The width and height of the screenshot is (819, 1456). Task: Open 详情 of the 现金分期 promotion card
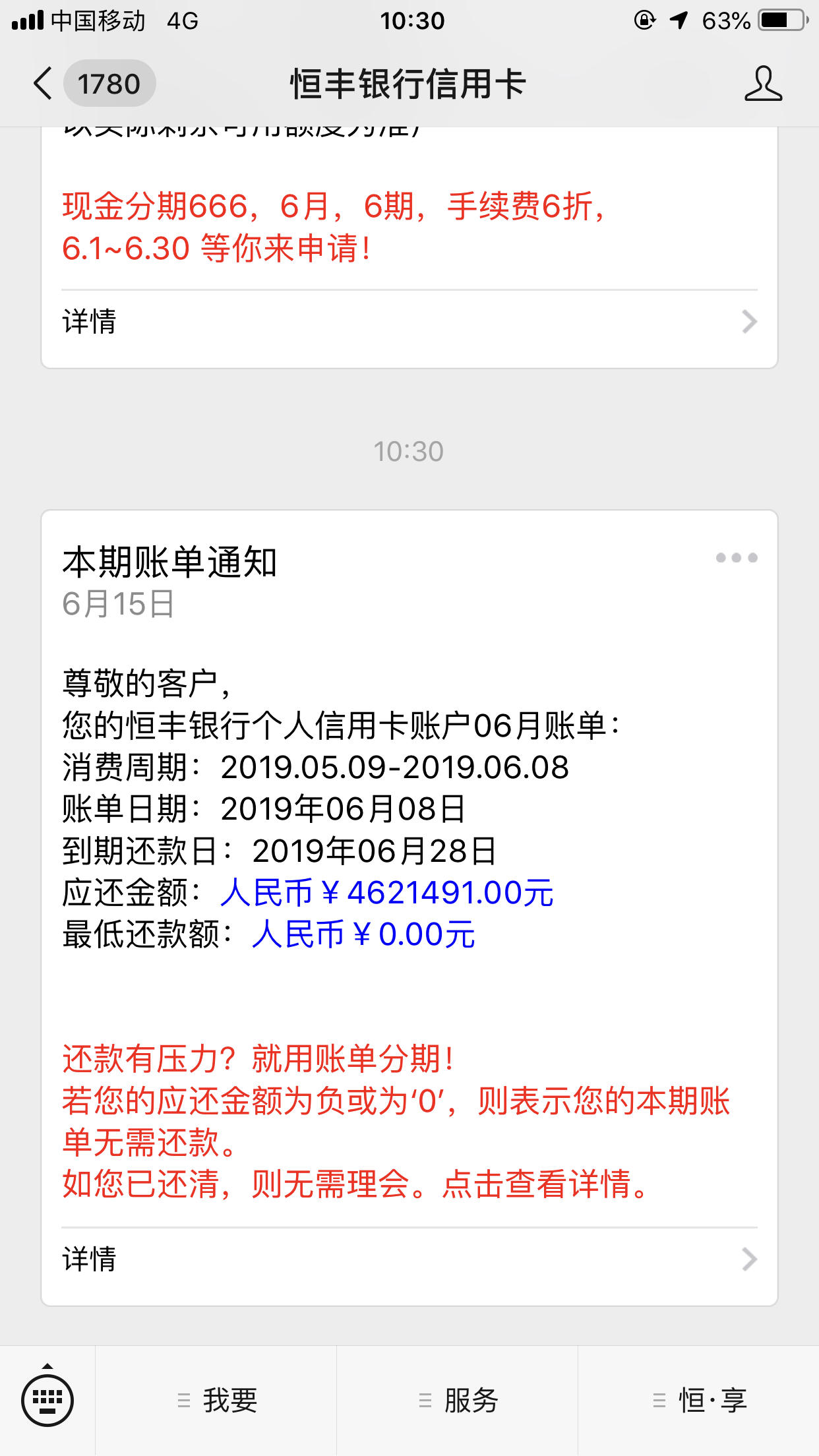pyautogui.click(x=409, y=322)
